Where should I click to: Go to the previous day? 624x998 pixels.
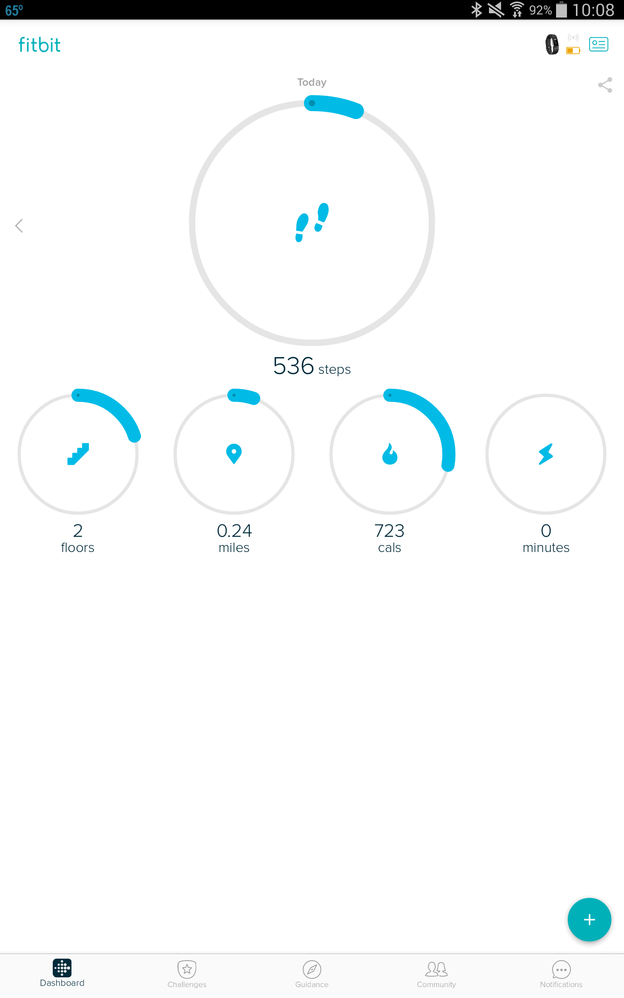19,226
